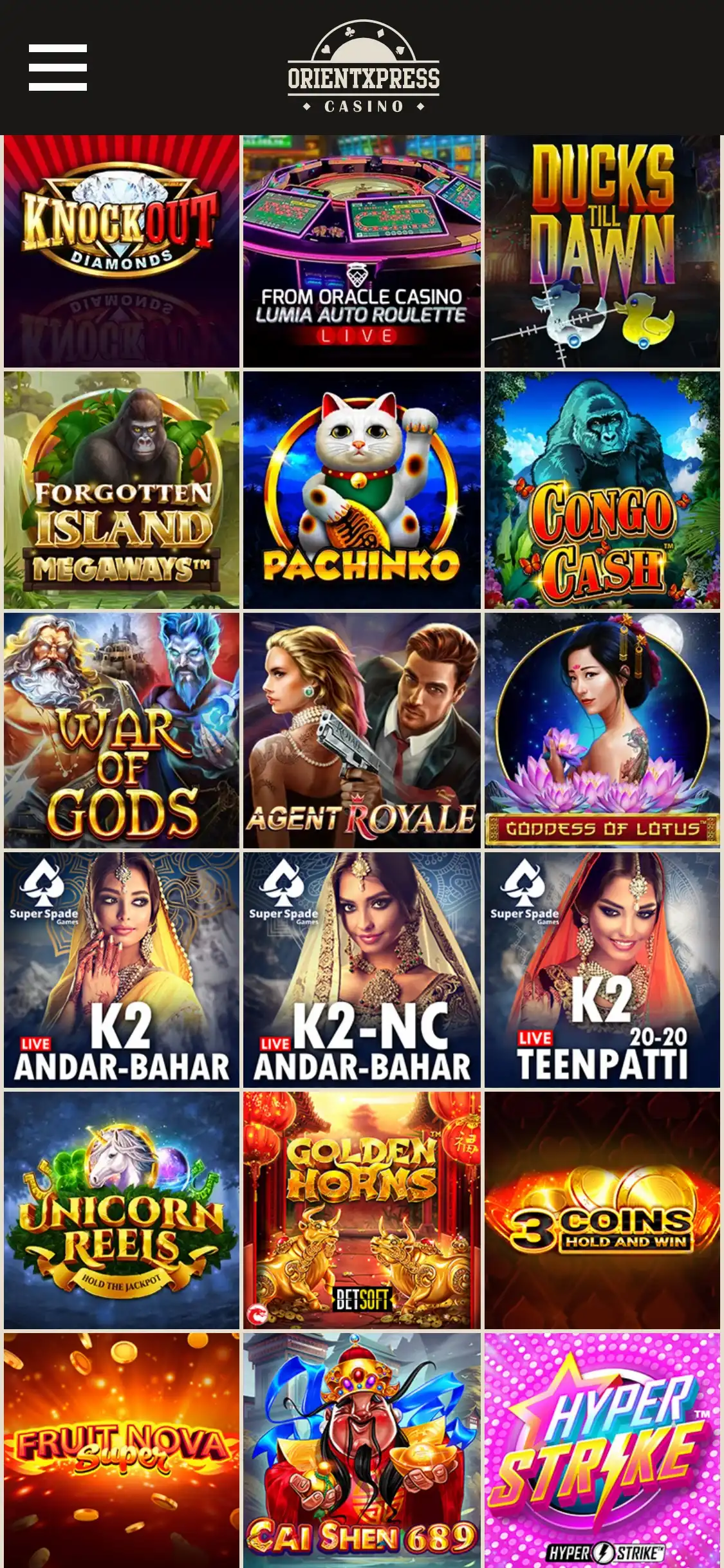
Task: Open the Congo Cash slot
Action: pyautogui.click(x=602, y=490)
